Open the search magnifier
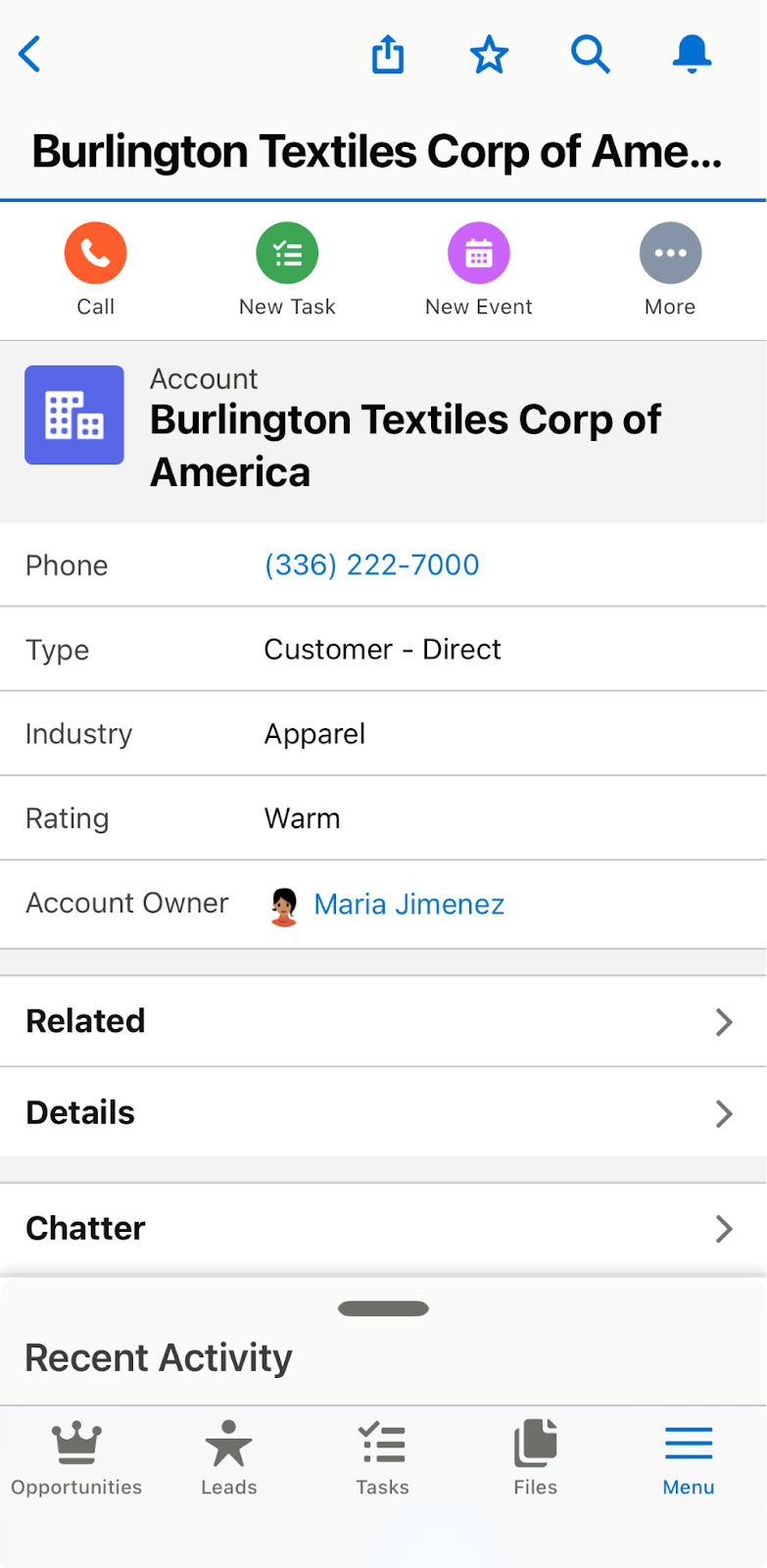This screenshot has width=767, height=1568. (x=591, y=55)
